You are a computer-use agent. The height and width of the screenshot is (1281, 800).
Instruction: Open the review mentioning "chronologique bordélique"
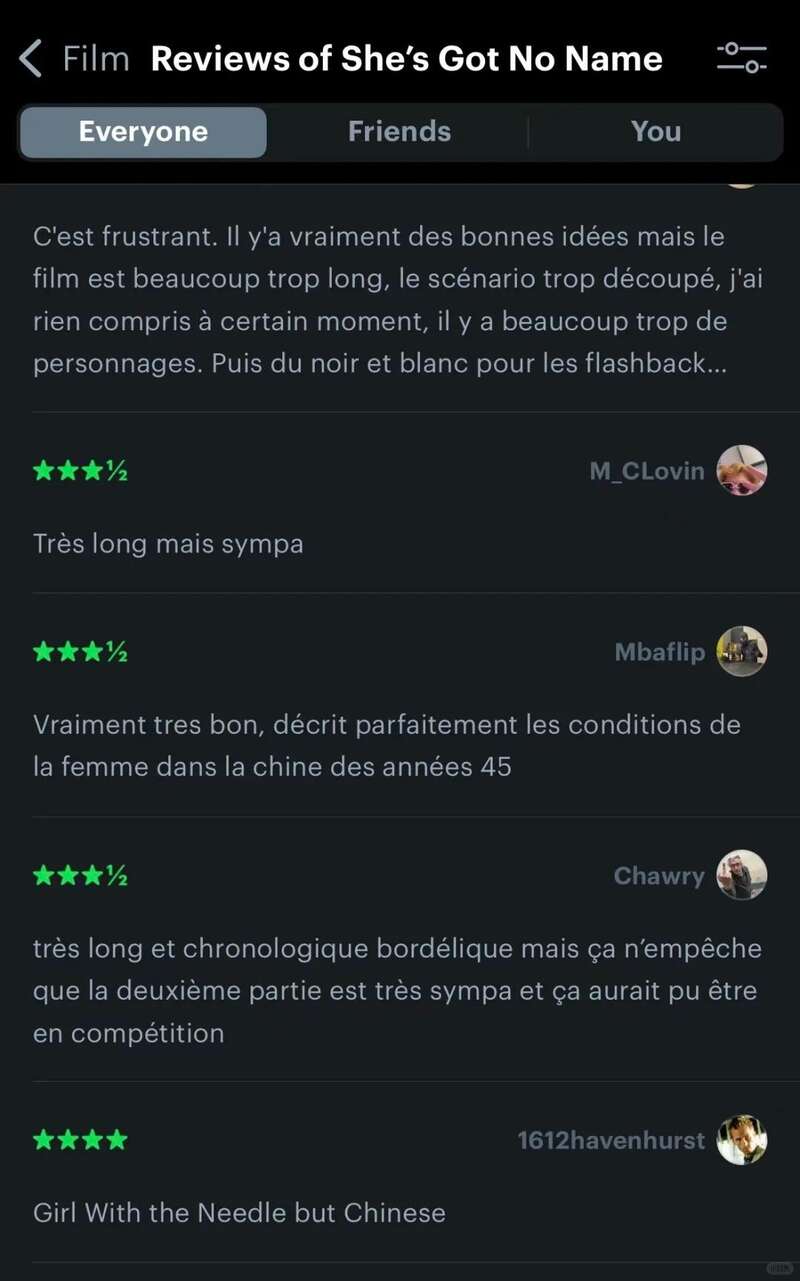397,990
